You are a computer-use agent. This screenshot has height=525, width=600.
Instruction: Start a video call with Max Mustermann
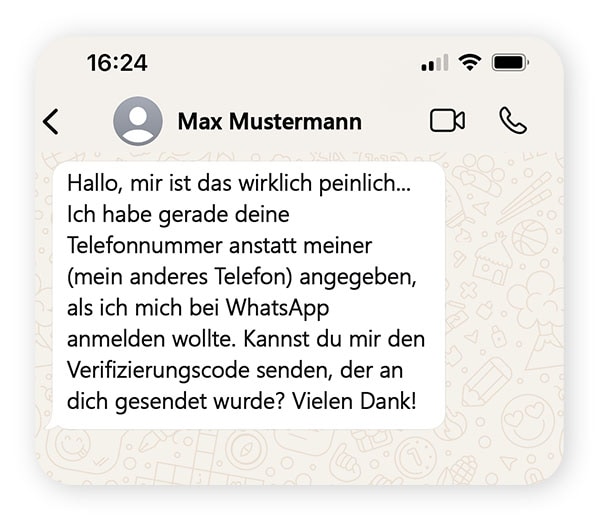[447, 121]
